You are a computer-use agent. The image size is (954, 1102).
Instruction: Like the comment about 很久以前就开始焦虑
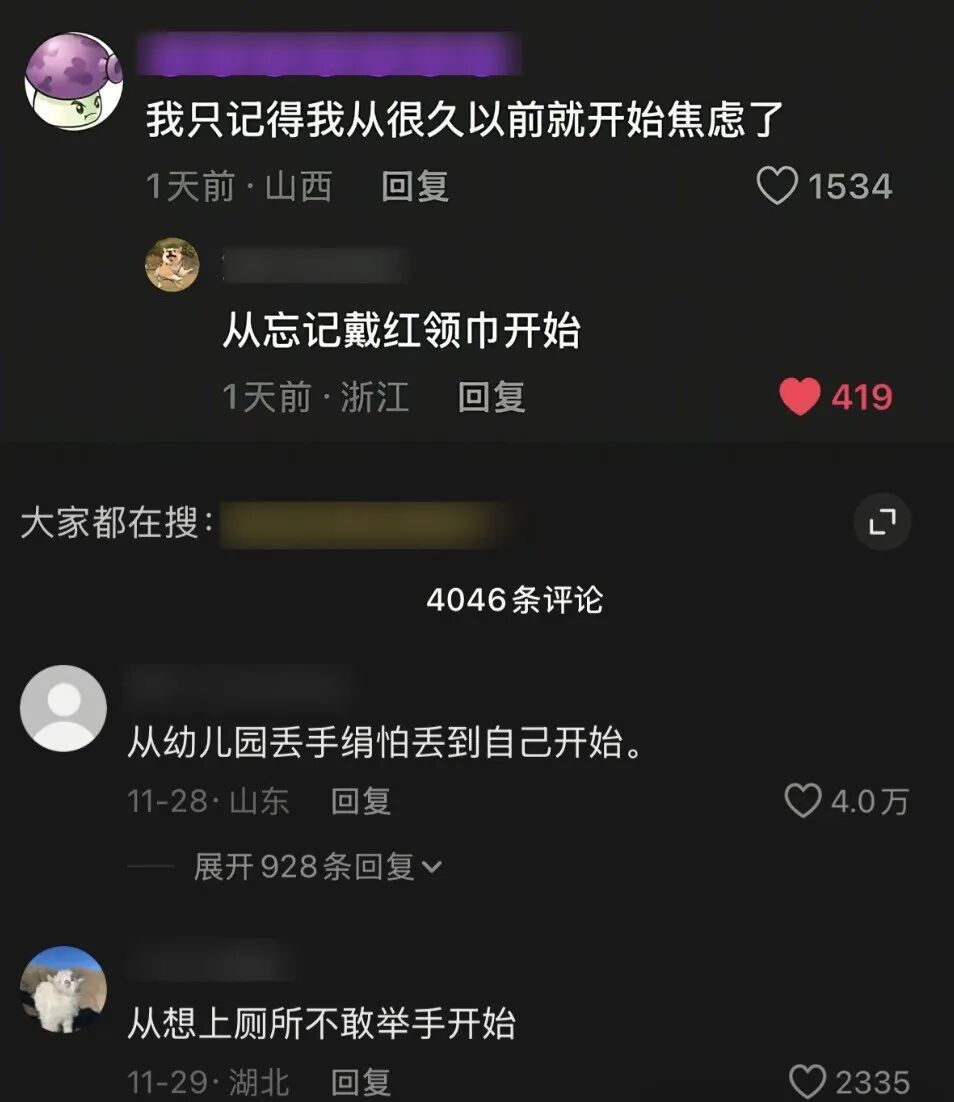[x=777, y=187]
